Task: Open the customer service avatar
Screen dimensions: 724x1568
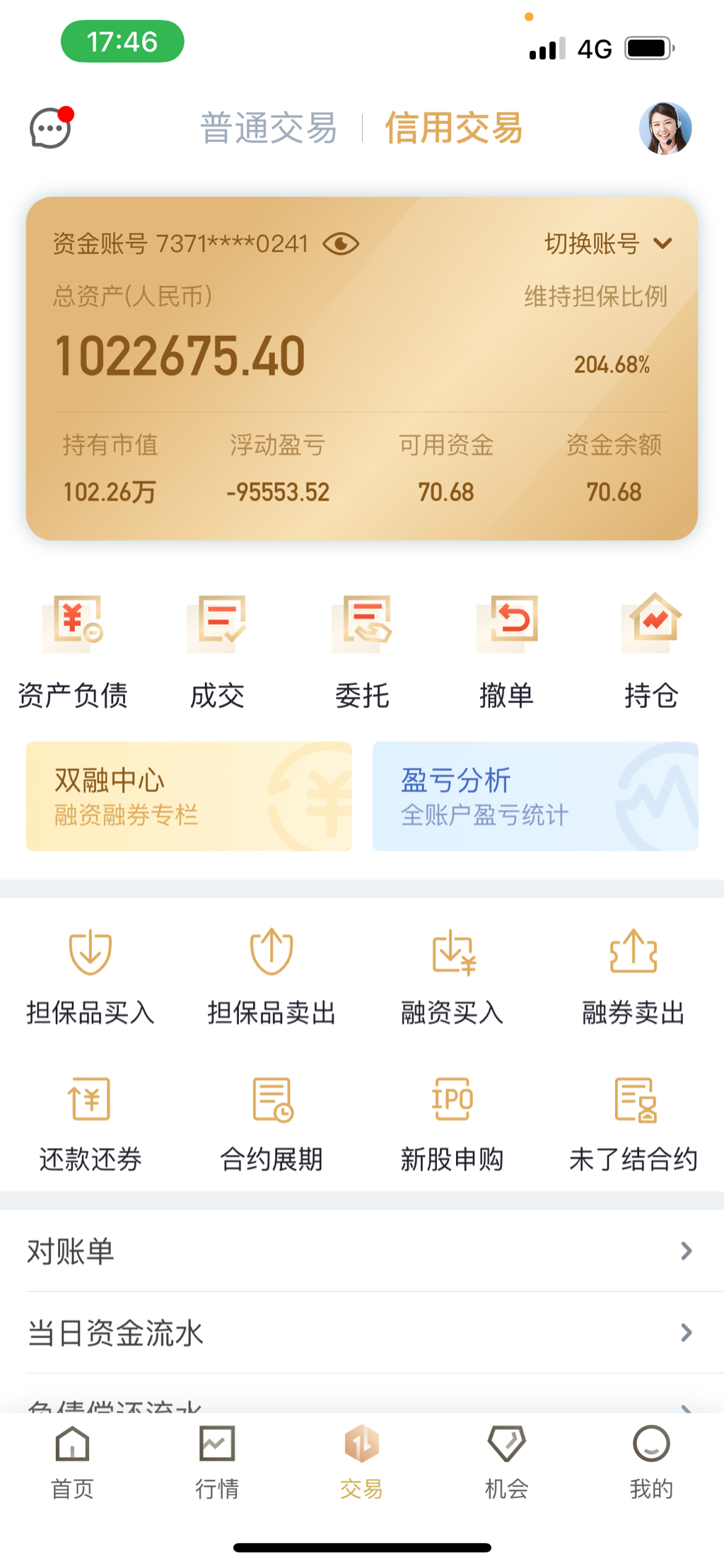Action: [665, 128]
